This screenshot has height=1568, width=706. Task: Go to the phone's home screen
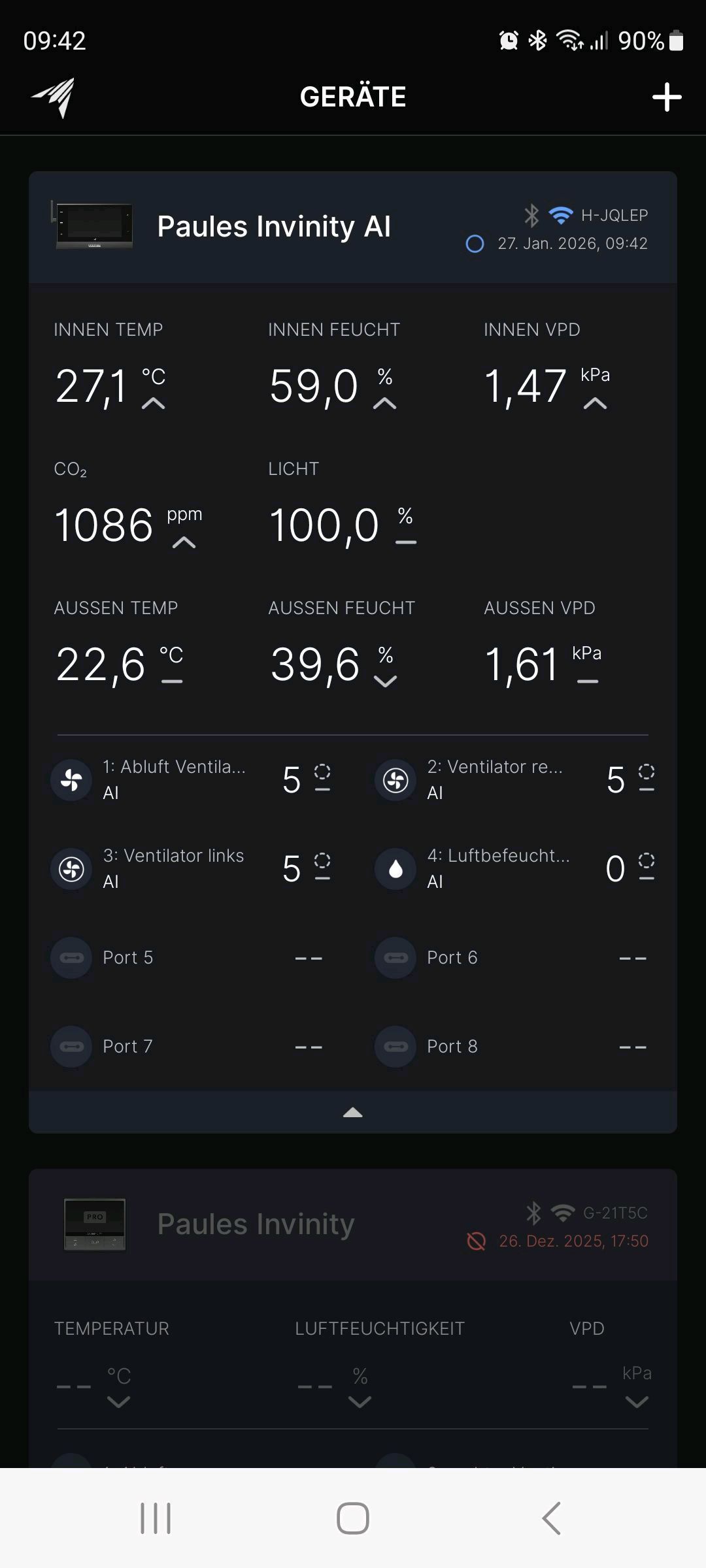[352, 1518]
